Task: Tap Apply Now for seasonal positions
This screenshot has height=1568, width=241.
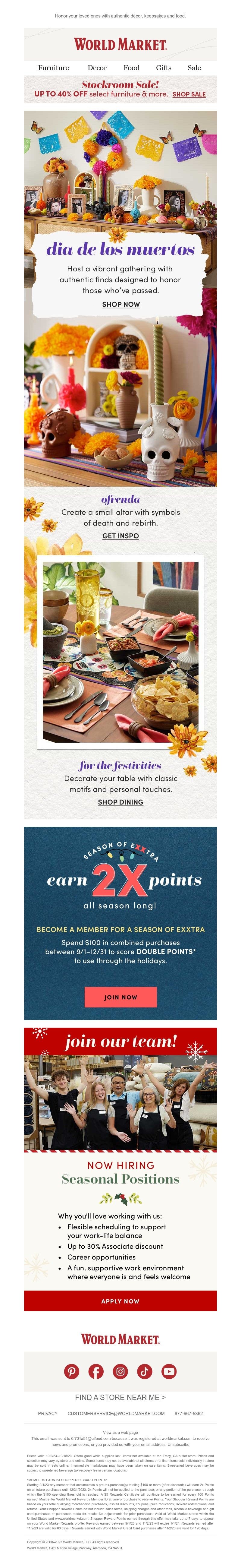Action: [x=120, y=1301]
